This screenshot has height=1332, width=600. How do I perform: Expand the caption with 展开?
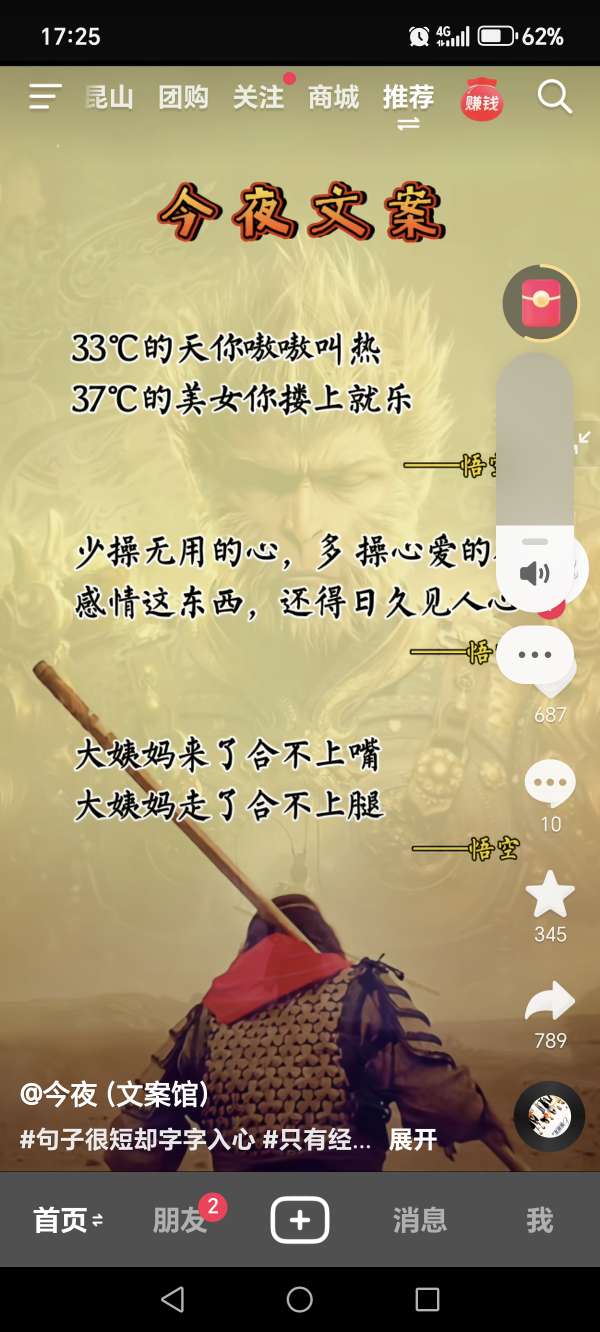click(x=413, y=1139)
